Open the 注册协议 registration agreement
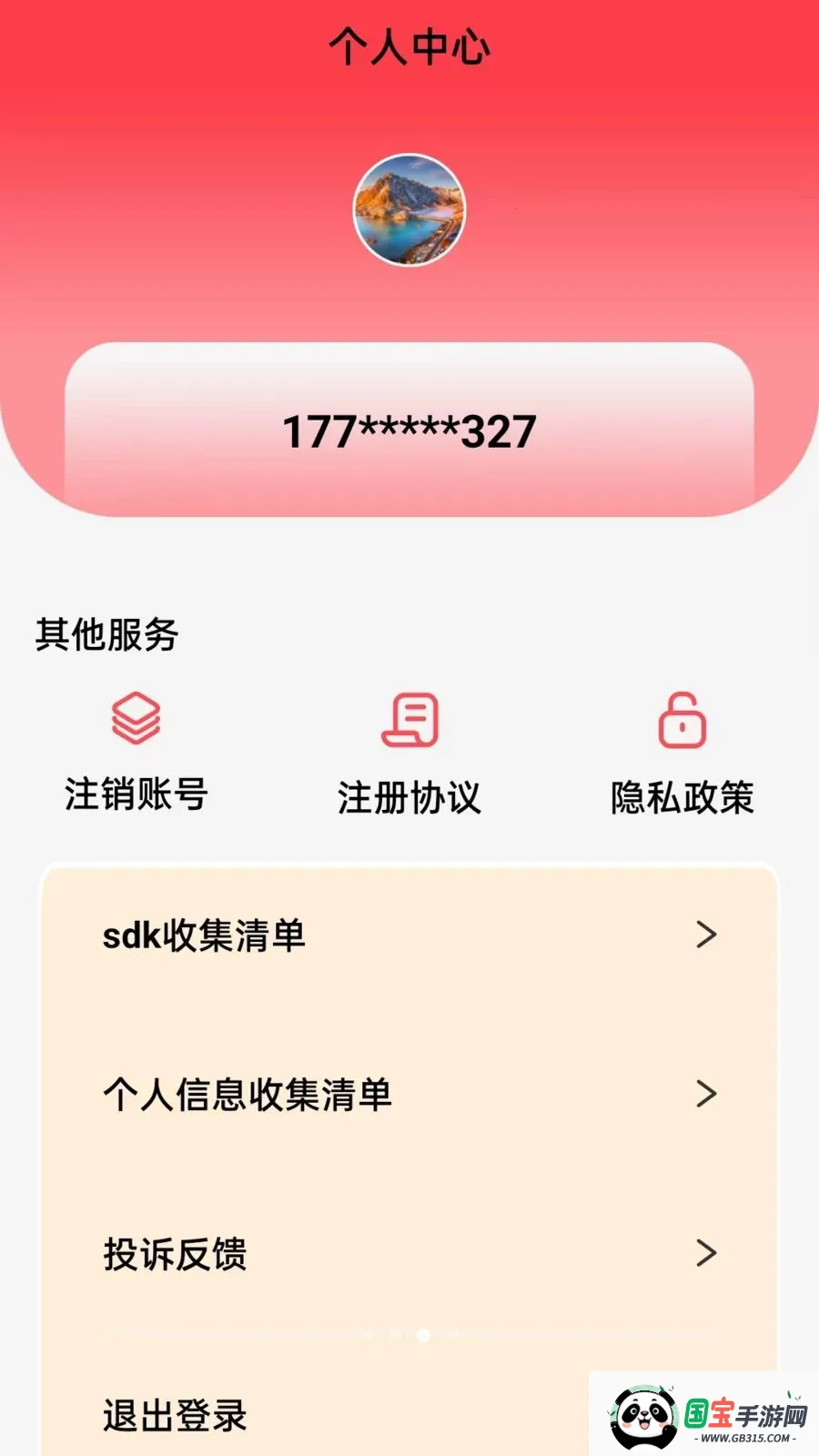This screenshot has width=819, height=1456. (x=409, y=753)
